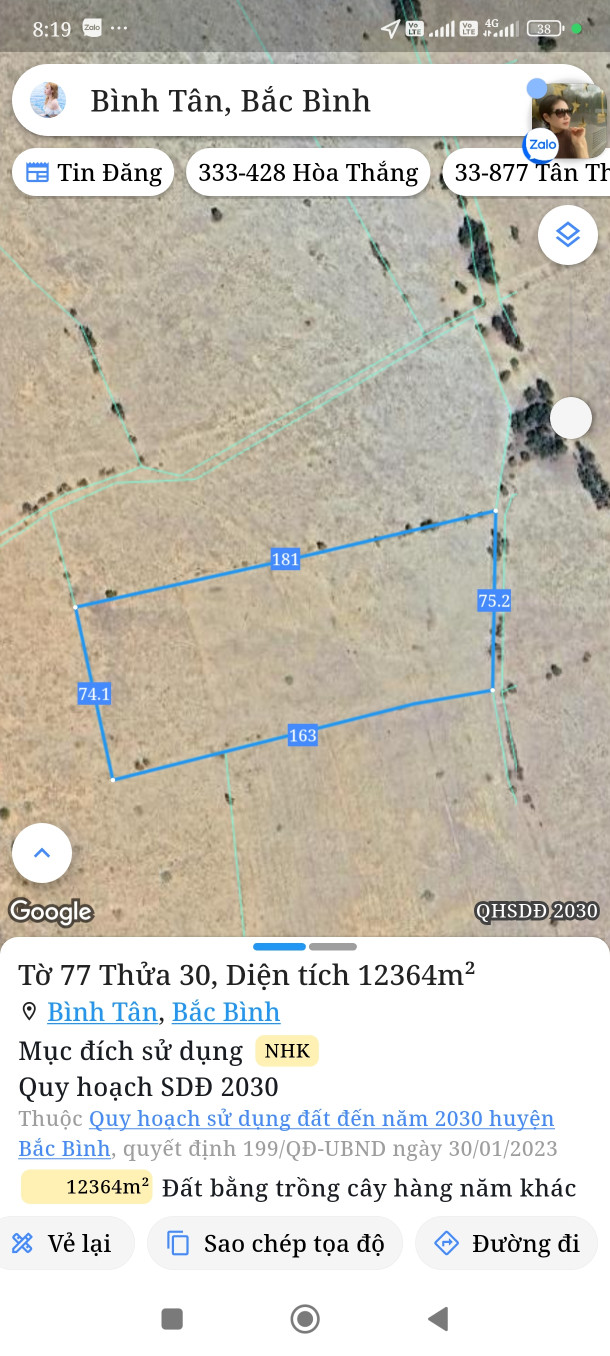Open the profile avatar in search bar

(48, 101)
